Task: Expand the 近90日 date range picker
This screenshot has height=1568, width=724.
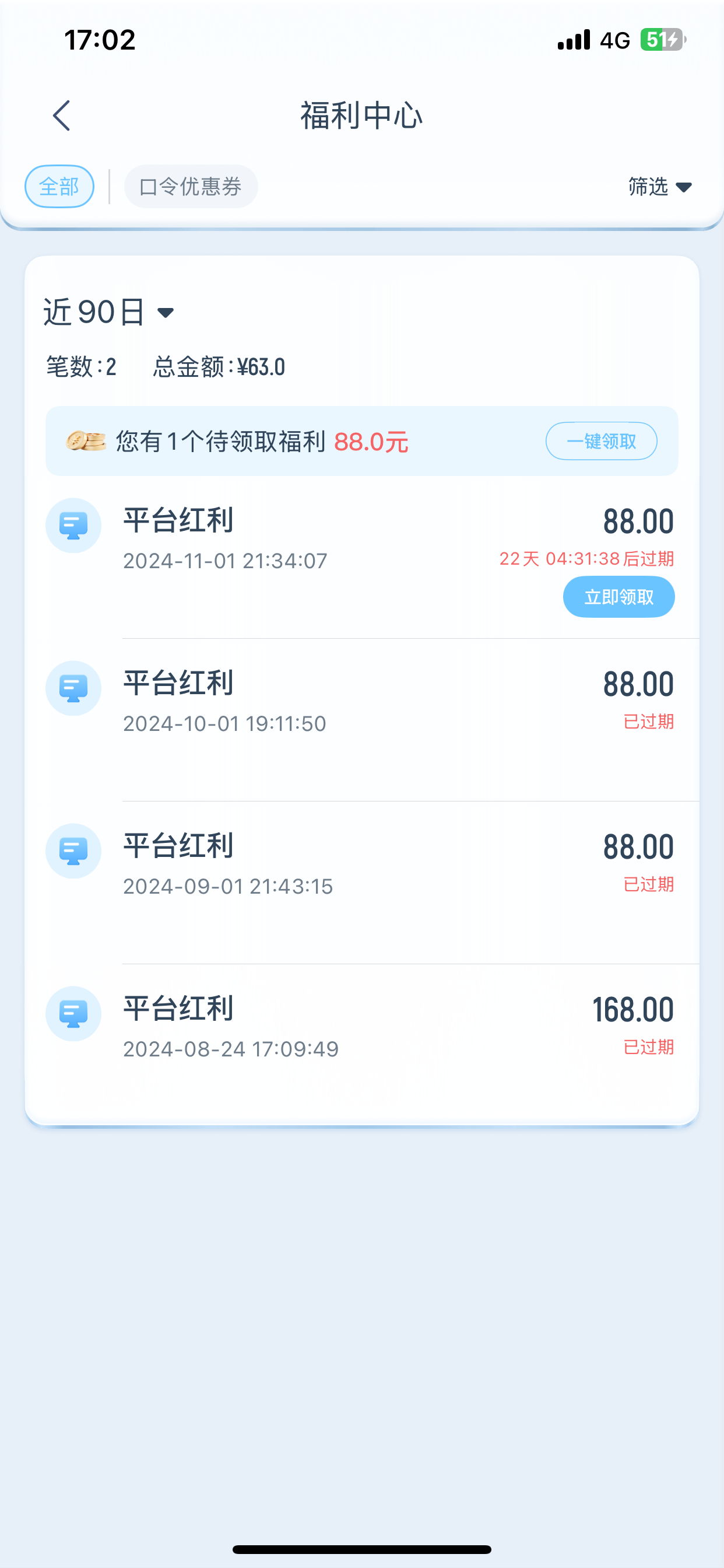Action: [x=110, y=312]
